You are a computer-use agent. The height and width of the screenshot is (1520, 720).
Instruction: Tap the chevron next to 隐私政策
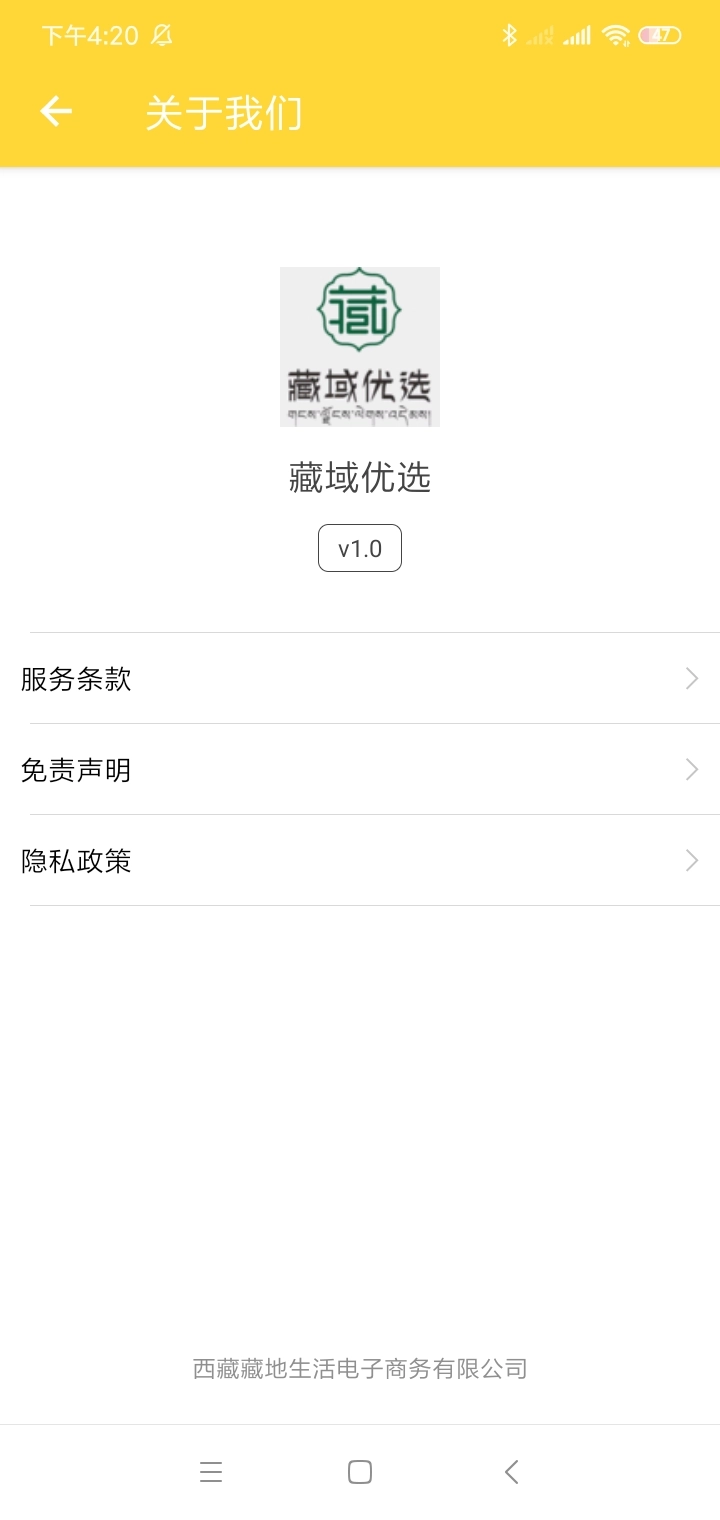pyautogui.click(x=691, y=860)
